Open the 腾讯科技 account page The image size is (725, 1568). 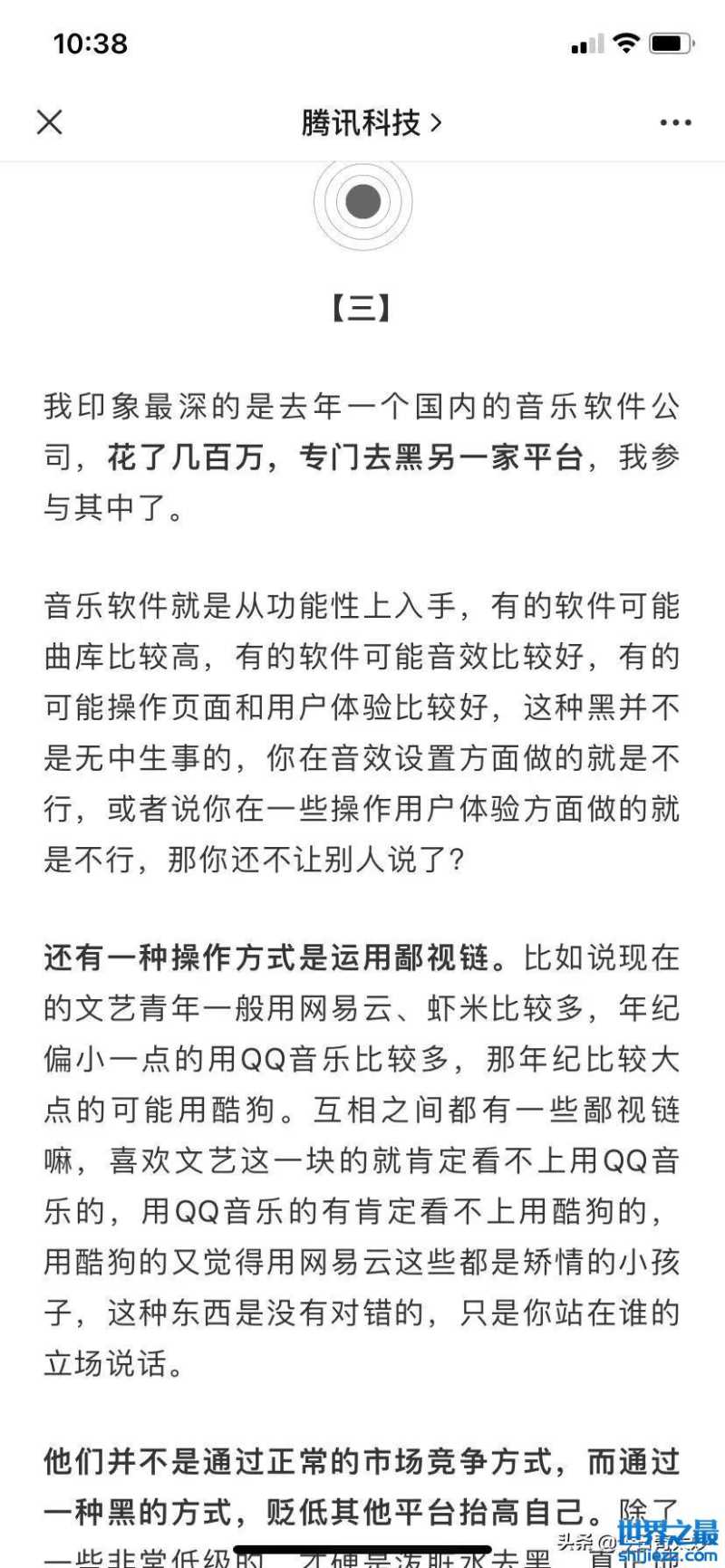pos(371,122)
